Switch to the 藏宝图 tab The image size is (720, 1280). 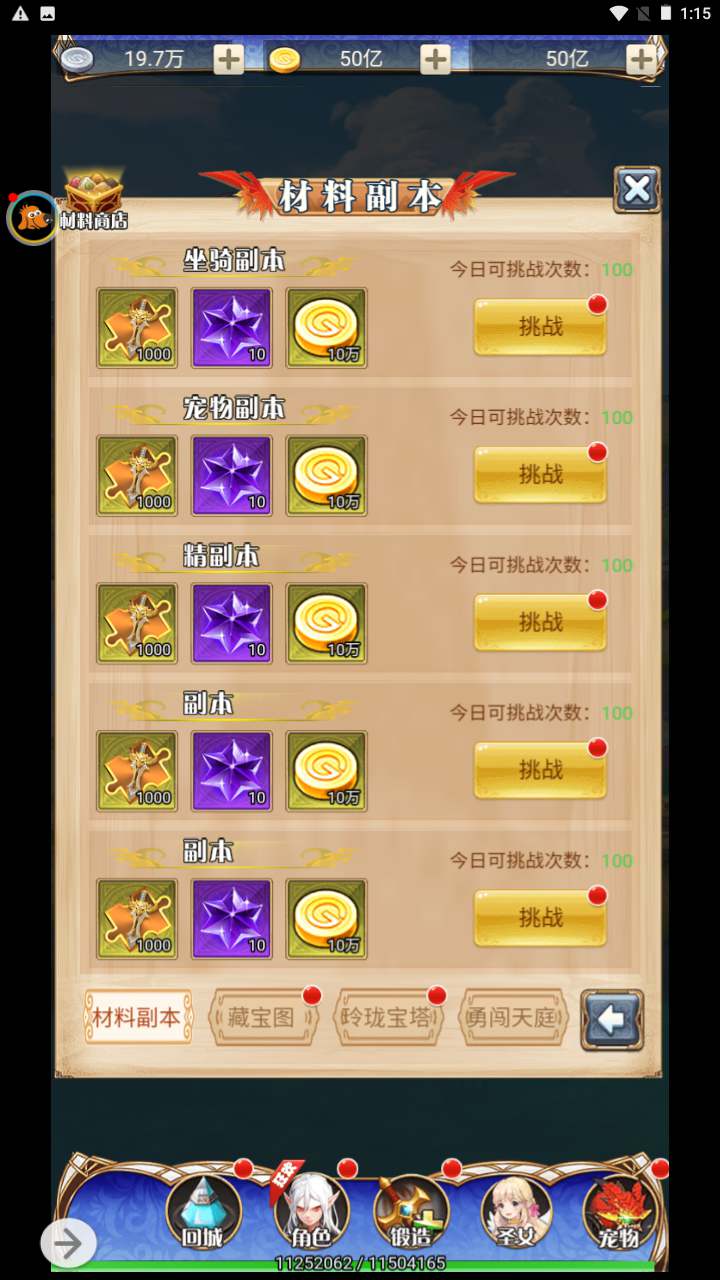coord(263,1018)
